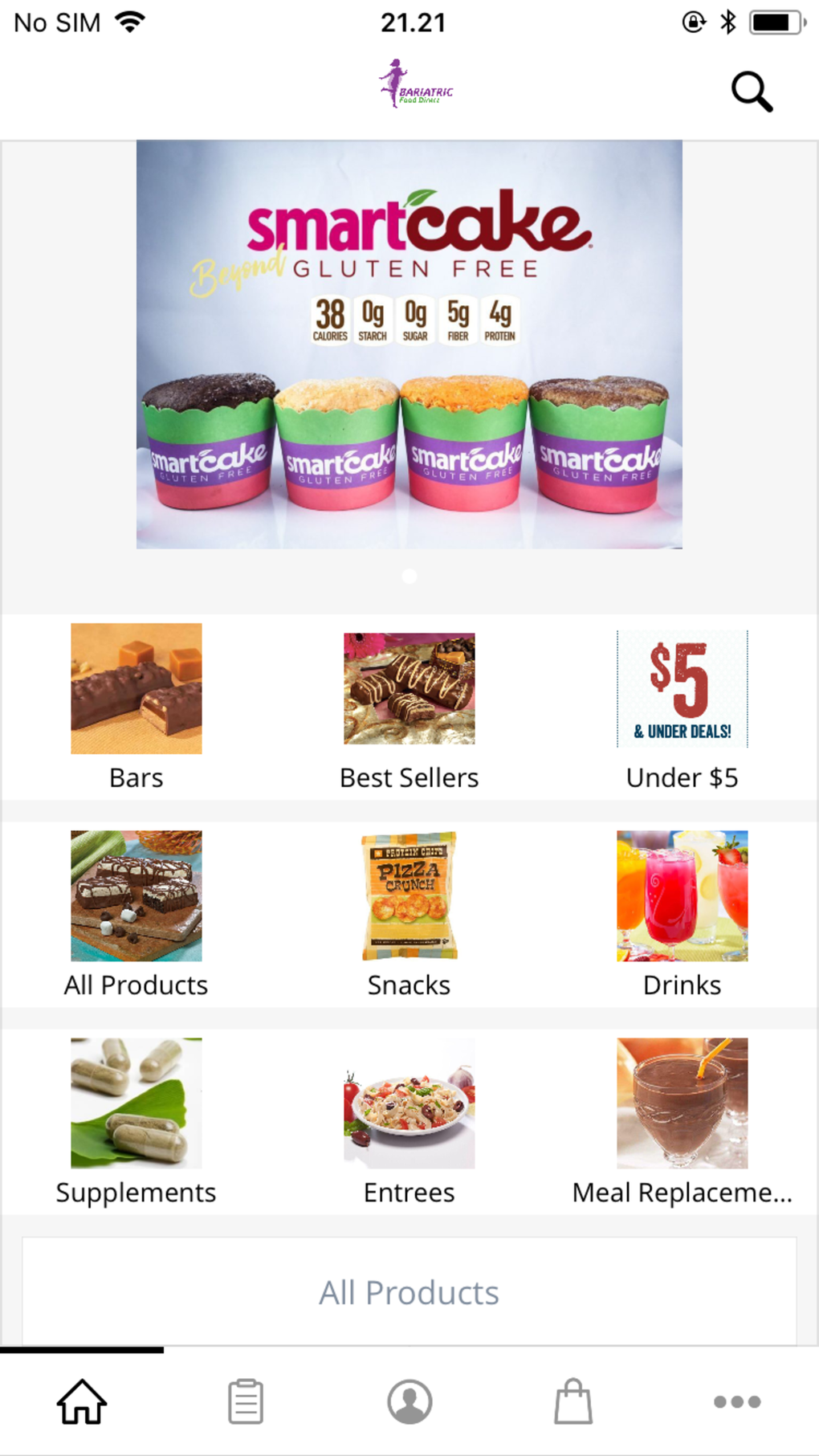Open the All Products category tile
The height and width of the screenshot is (1456, 819).
[136, 914]
